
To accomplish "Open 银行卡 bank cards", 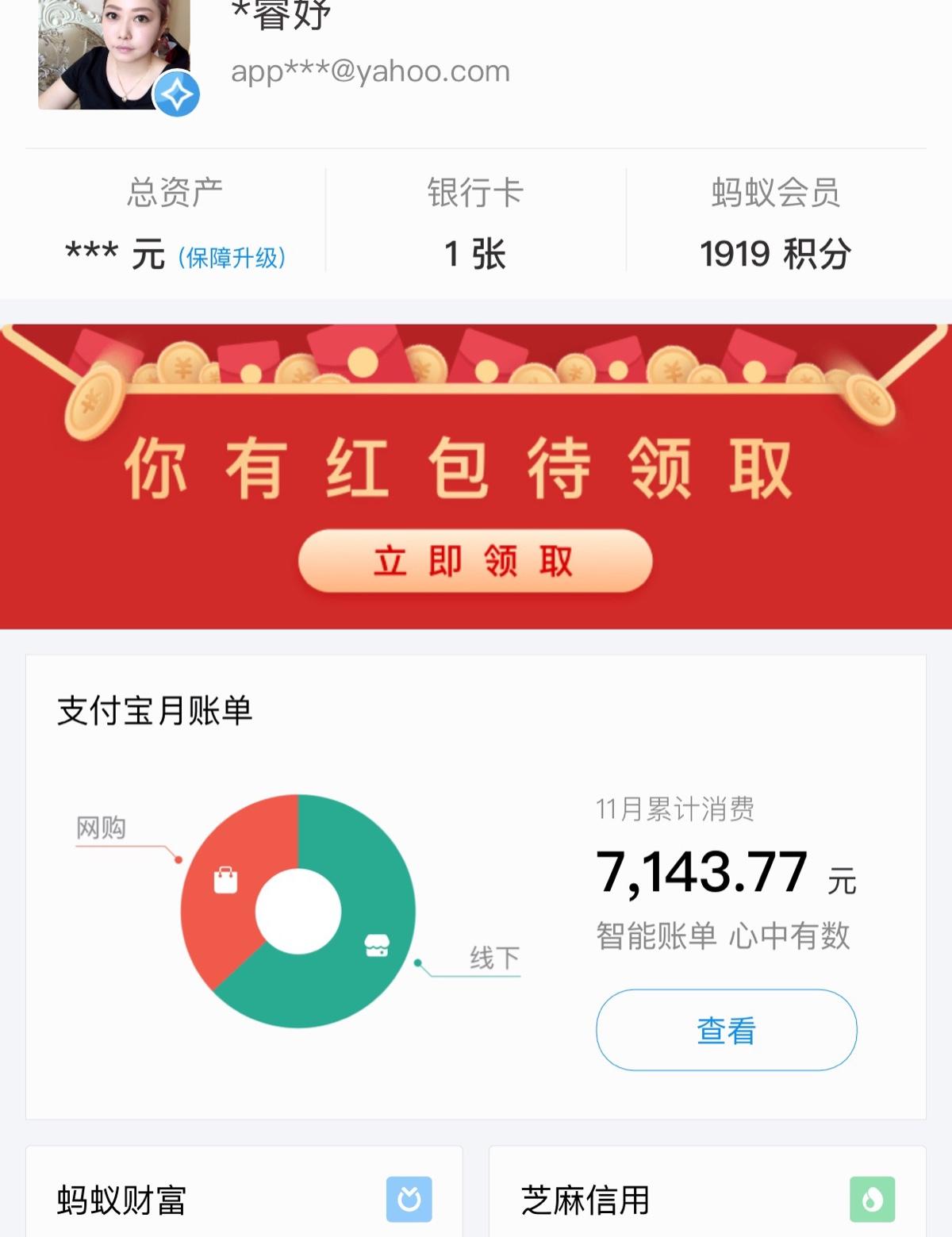I will [475, 222].
